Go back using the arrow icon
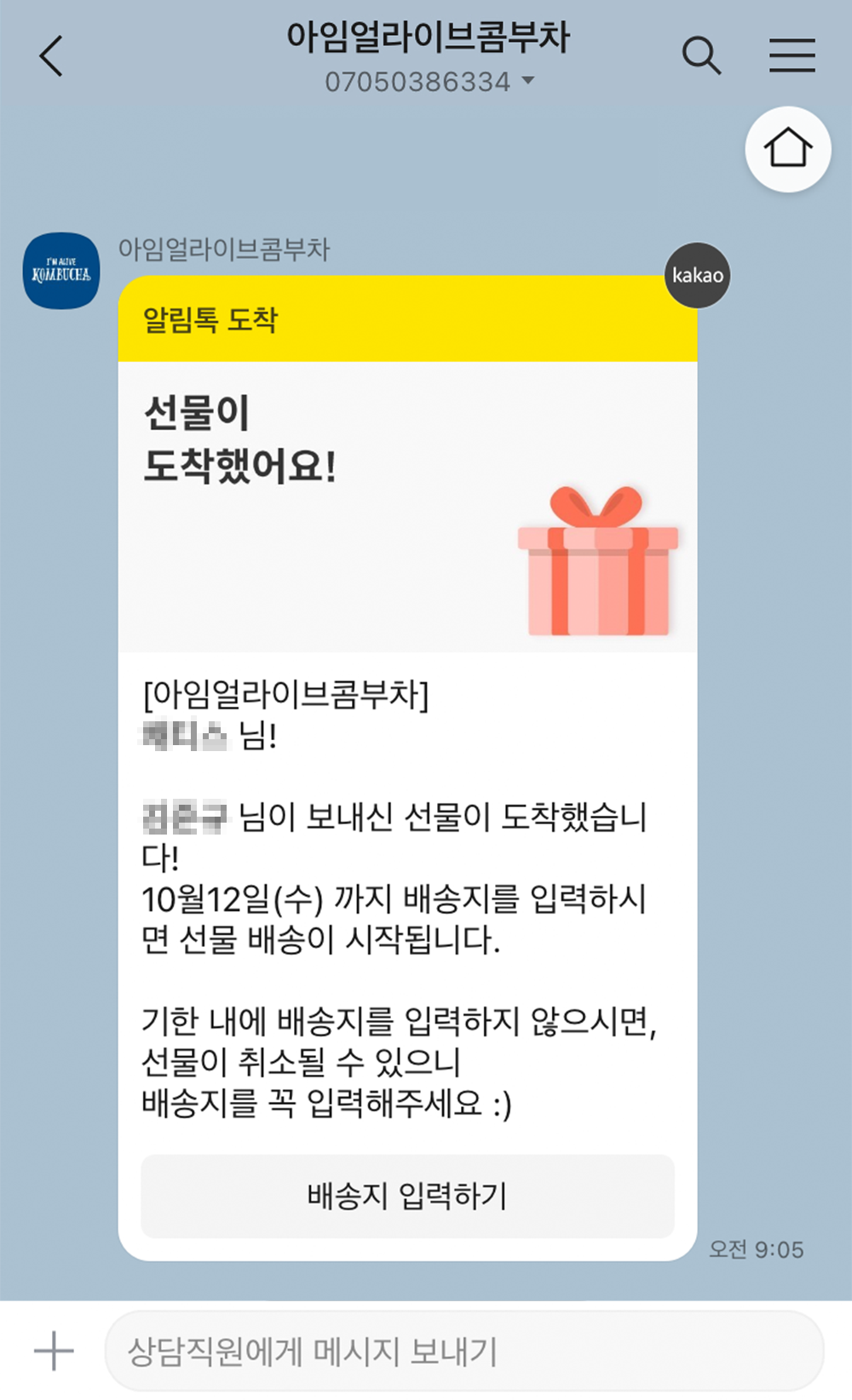The width and height of the screenshot is (852, 1400). (x=51, y=56)
